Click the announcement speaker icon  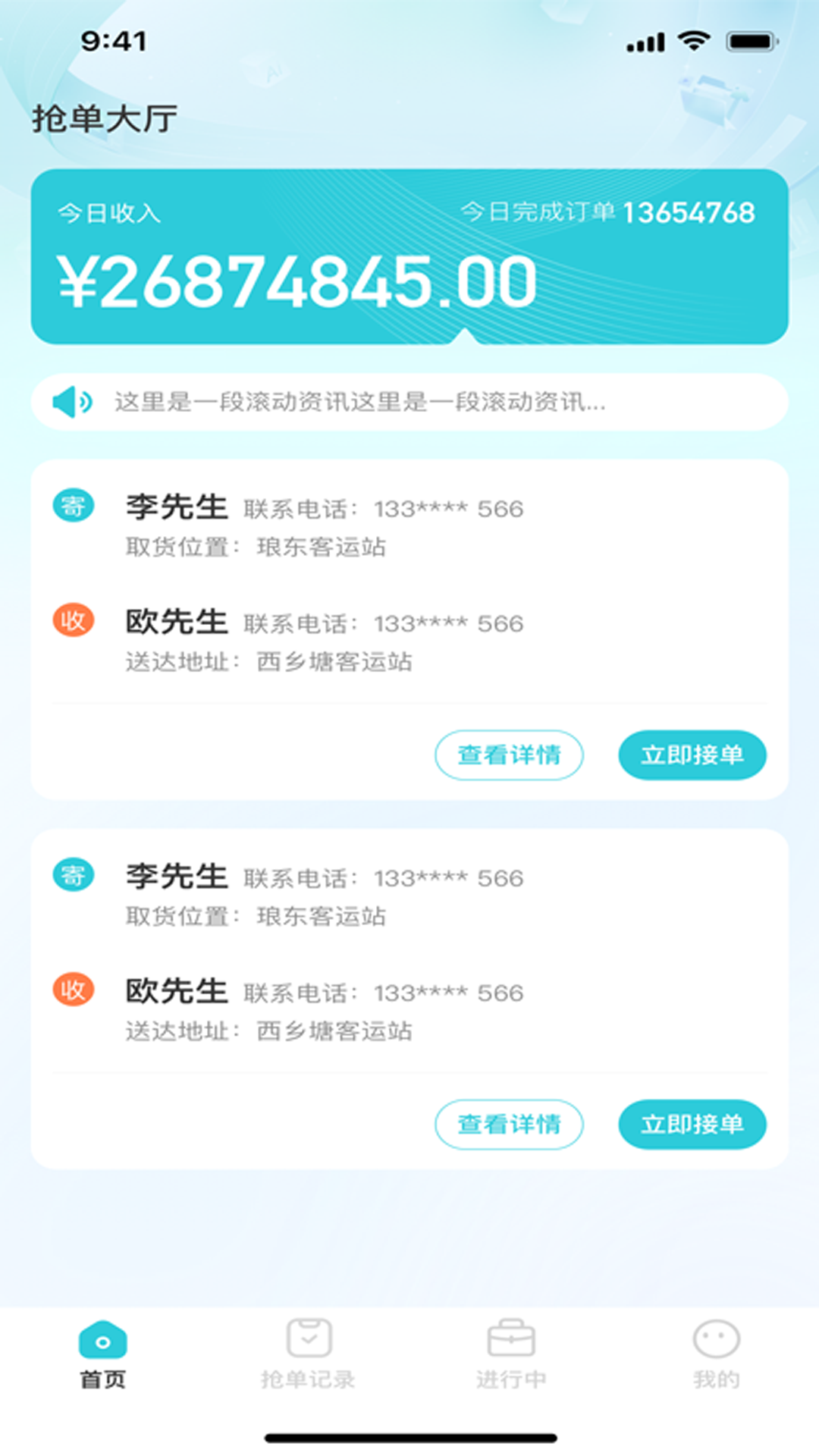point(72,402)
